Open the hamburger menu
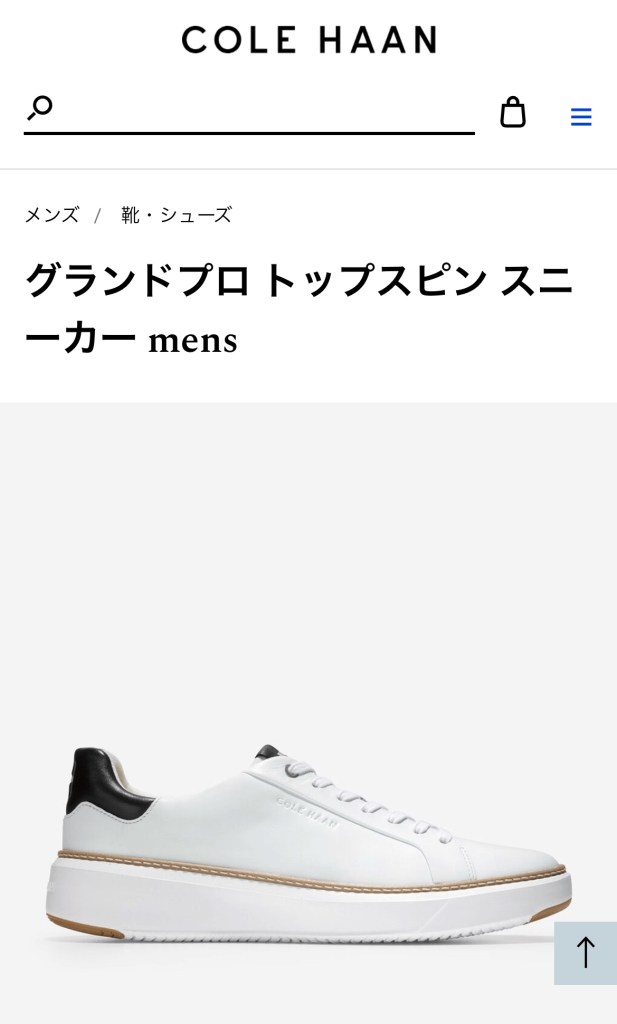The width and height of the screenshot is (617, 1024). tap(581, 117)
